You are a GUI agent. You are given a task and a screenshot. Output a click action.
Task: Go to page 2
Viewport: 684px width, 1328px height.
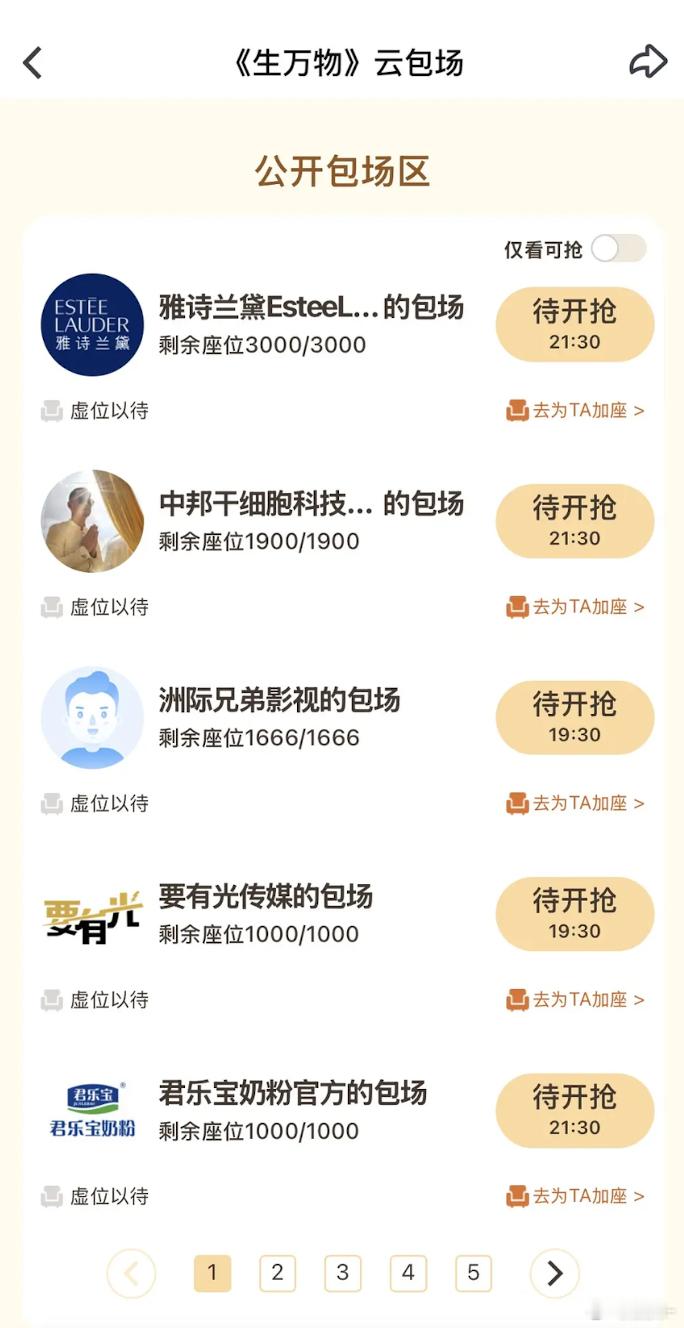click(x=277, y=1273)
